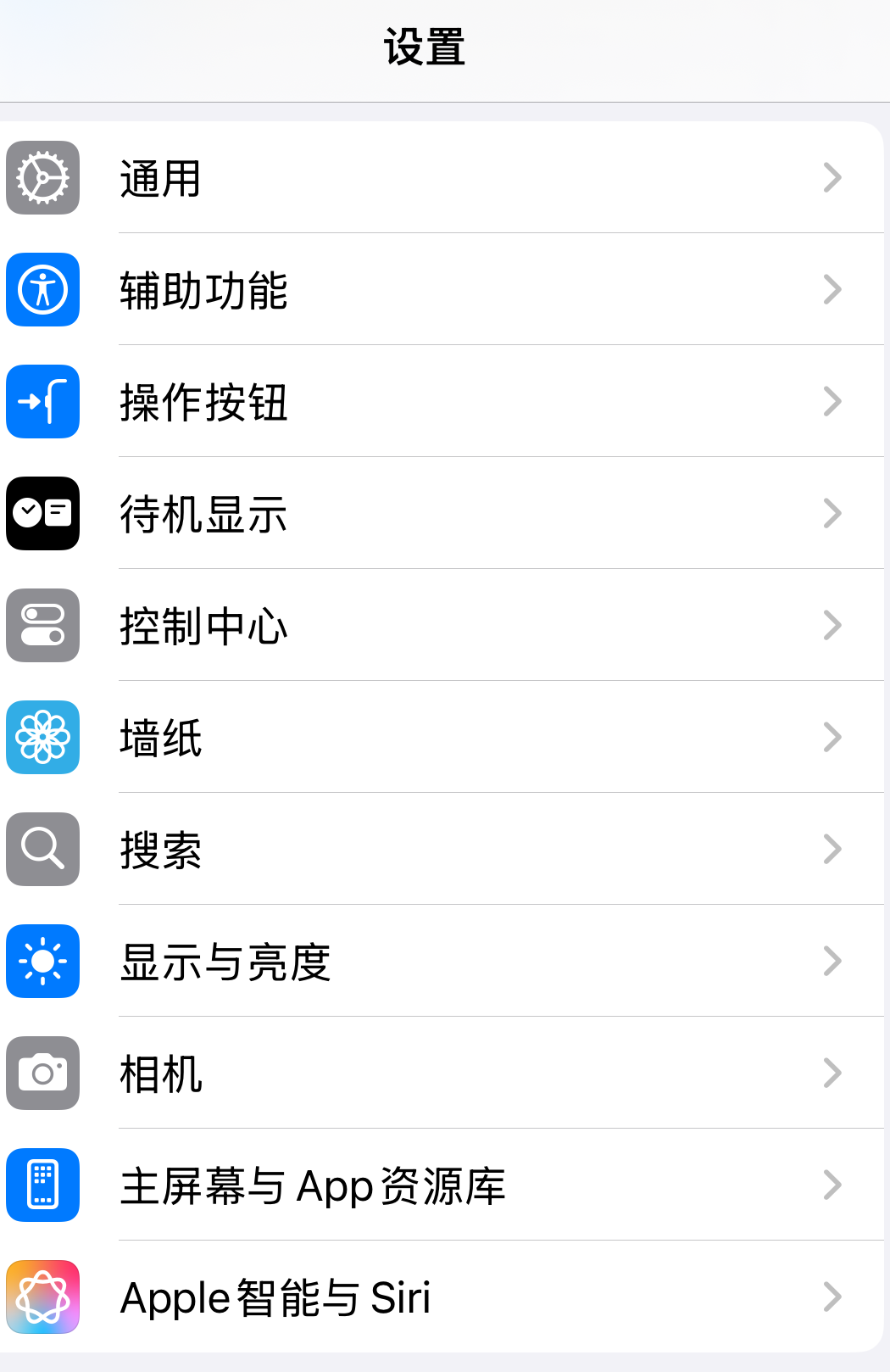Open 控制中心 settings

441,626
